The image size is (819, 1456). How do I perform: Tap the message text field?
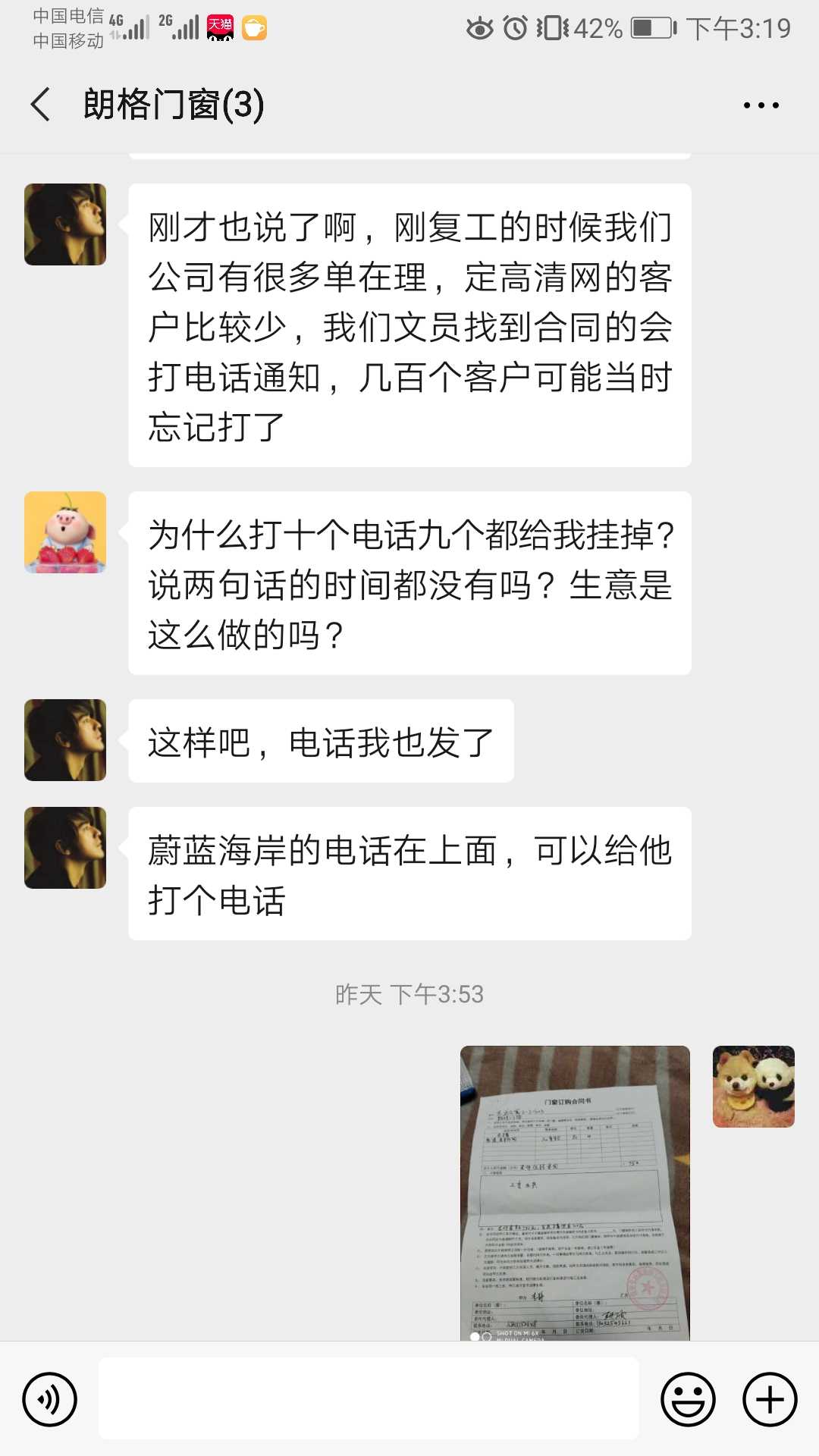pos(369,1399)
